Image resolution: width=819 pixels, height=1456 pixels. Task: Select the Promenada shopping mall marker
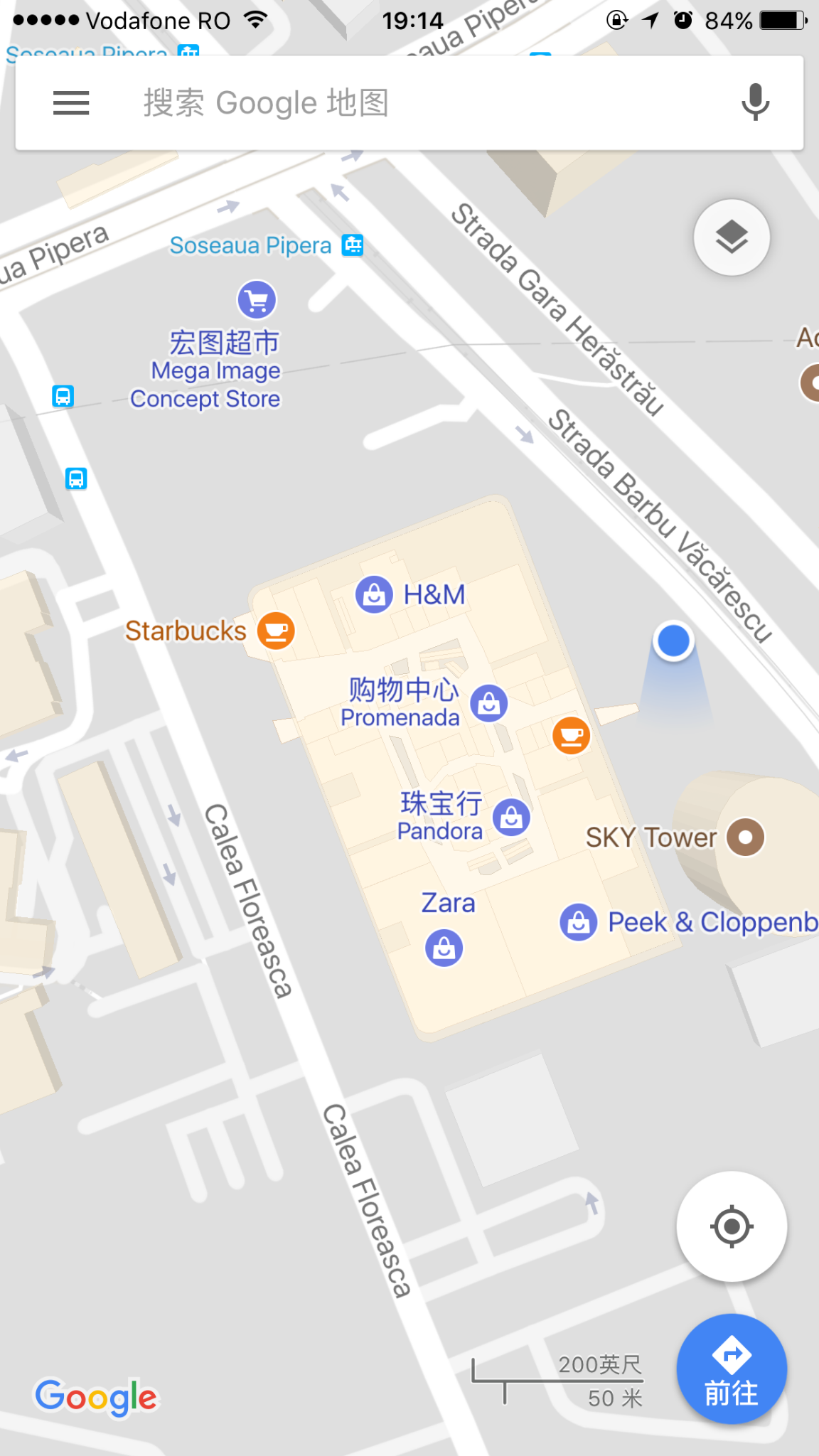(489, 704)
